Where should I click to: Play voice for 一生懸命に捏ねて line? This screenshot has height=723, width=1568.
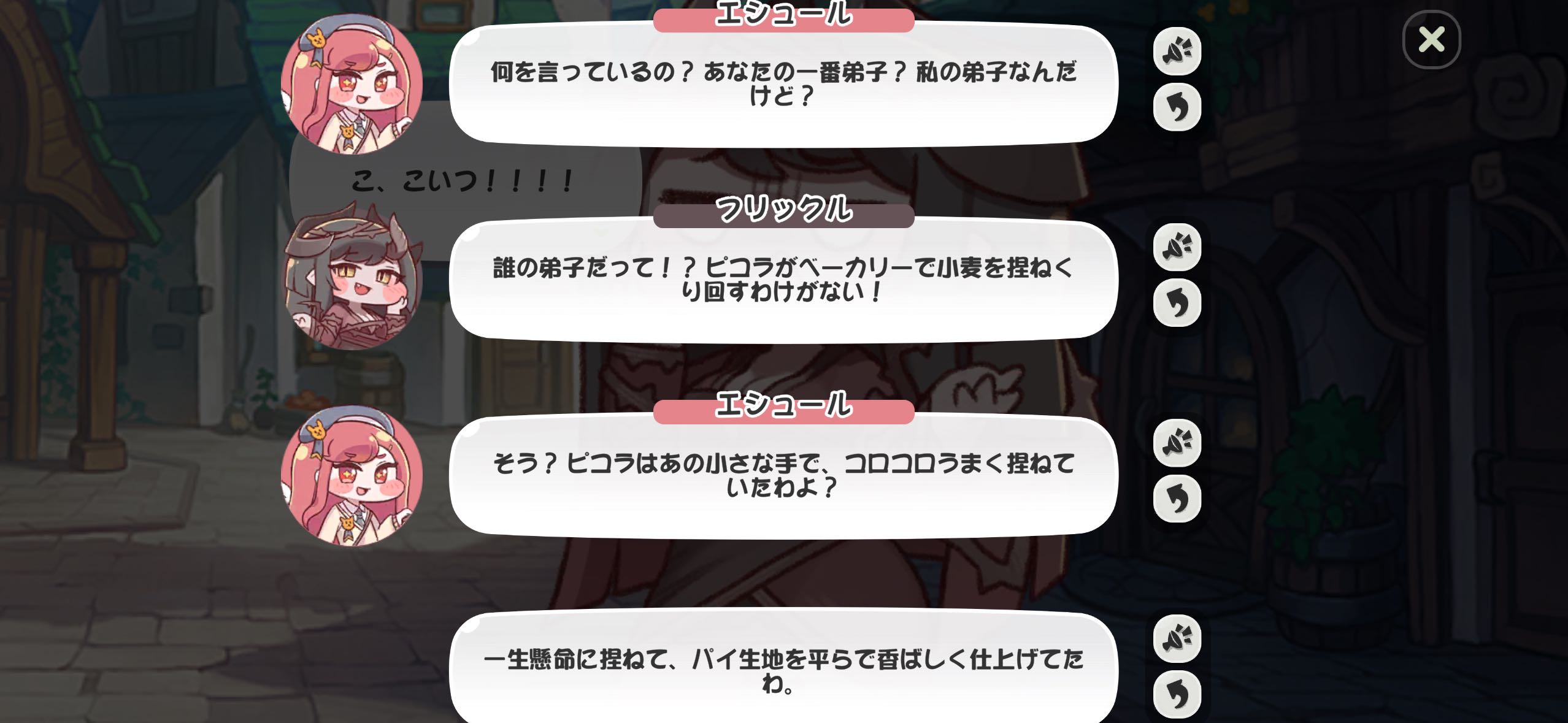[1177, 639]
